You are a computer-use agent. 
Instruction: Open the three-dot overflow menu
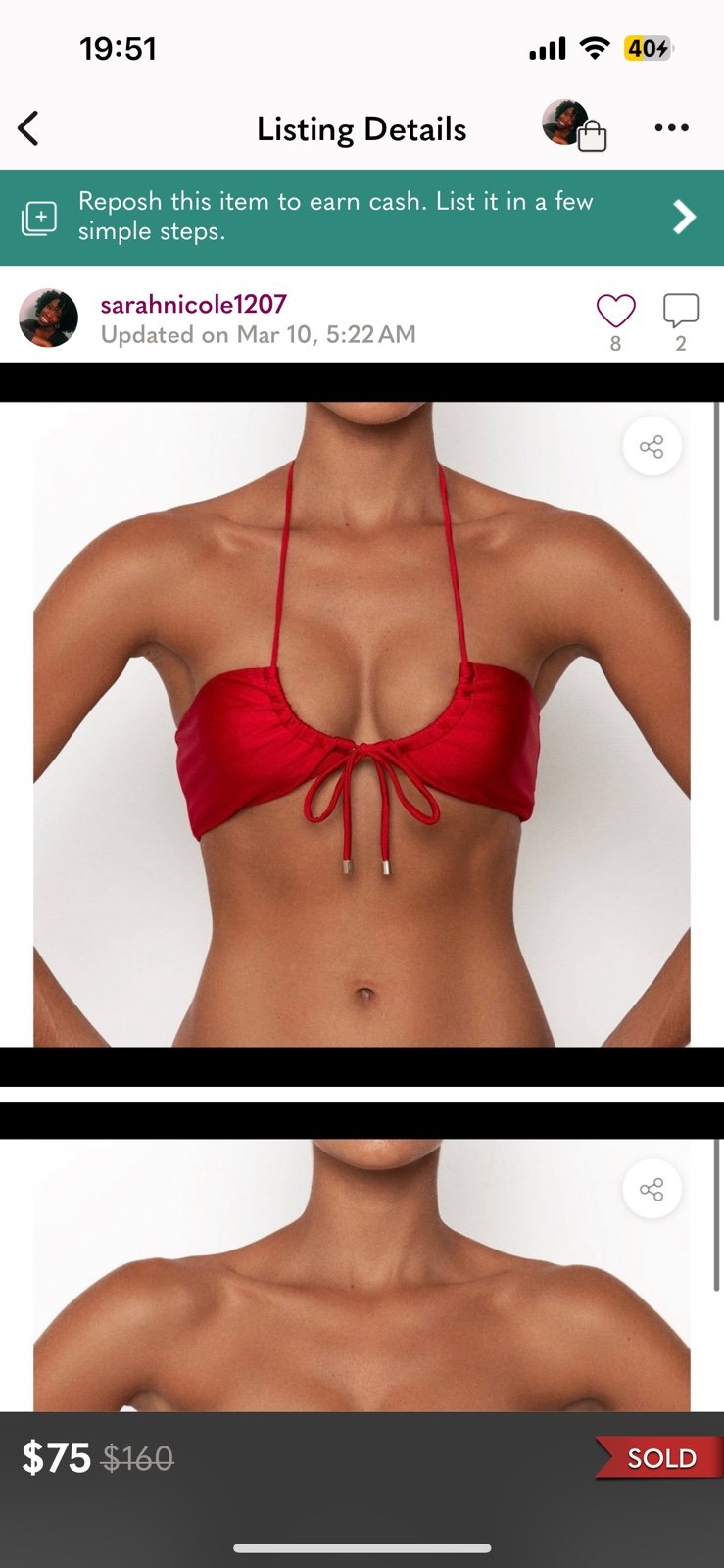671,128
